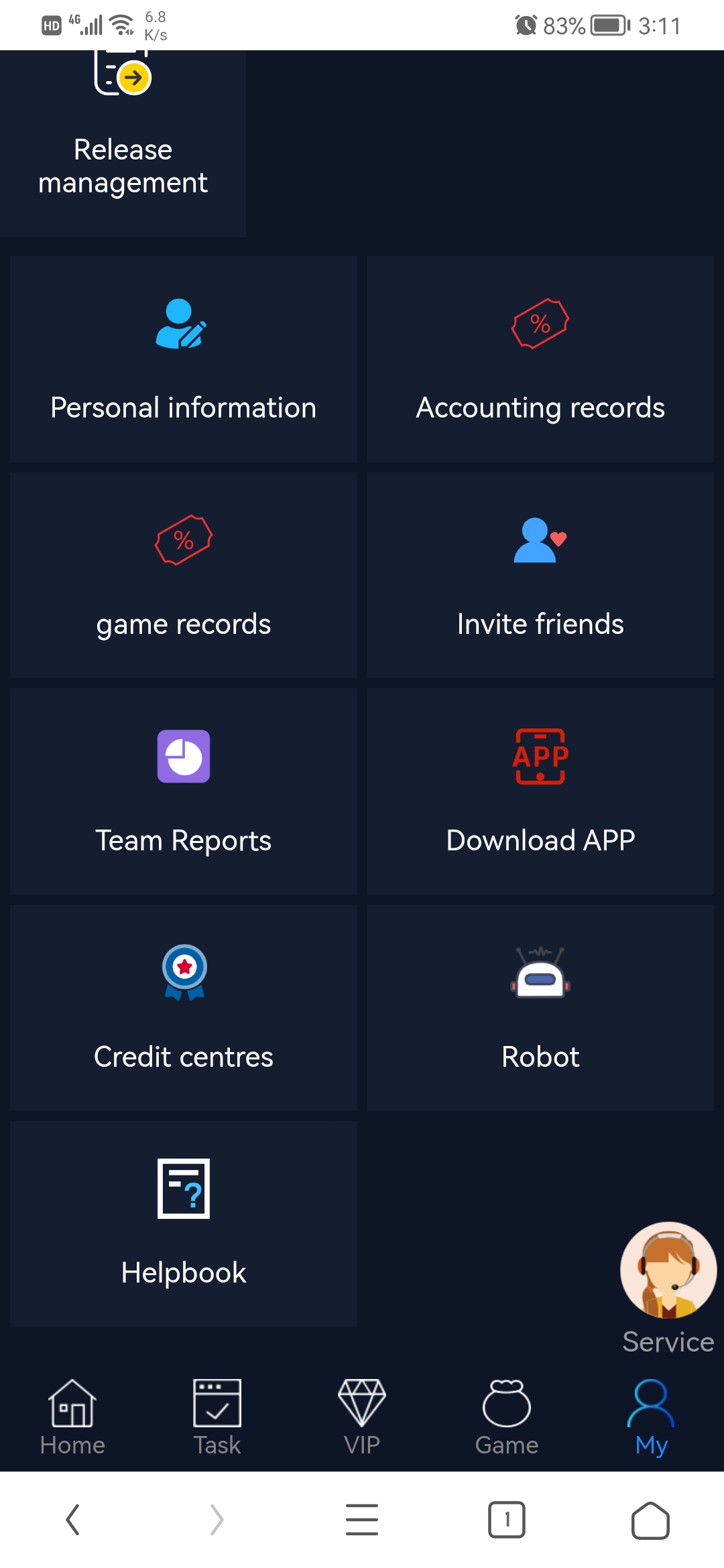Open the browser menu

coord(362,1520)
